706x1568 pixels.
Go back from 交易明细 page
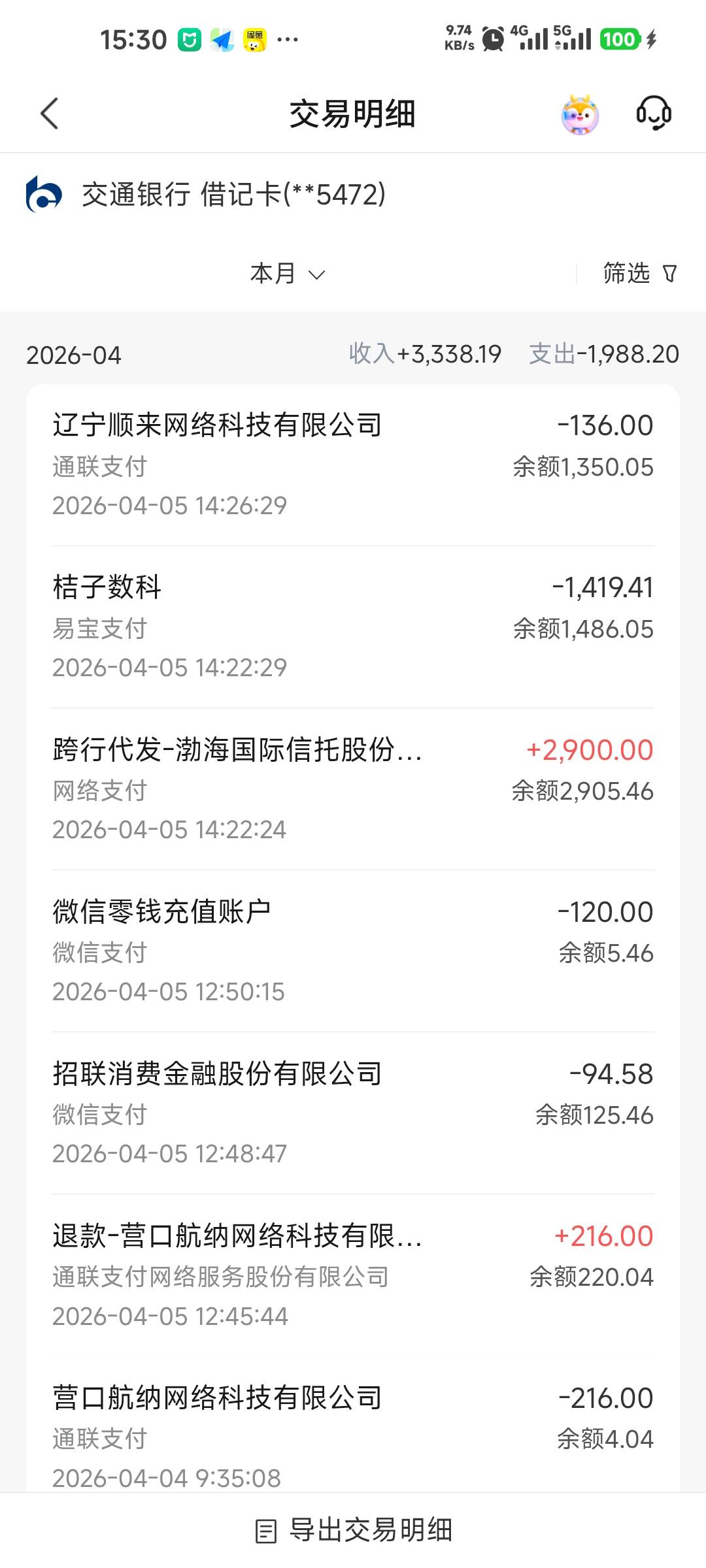[50, 114]
